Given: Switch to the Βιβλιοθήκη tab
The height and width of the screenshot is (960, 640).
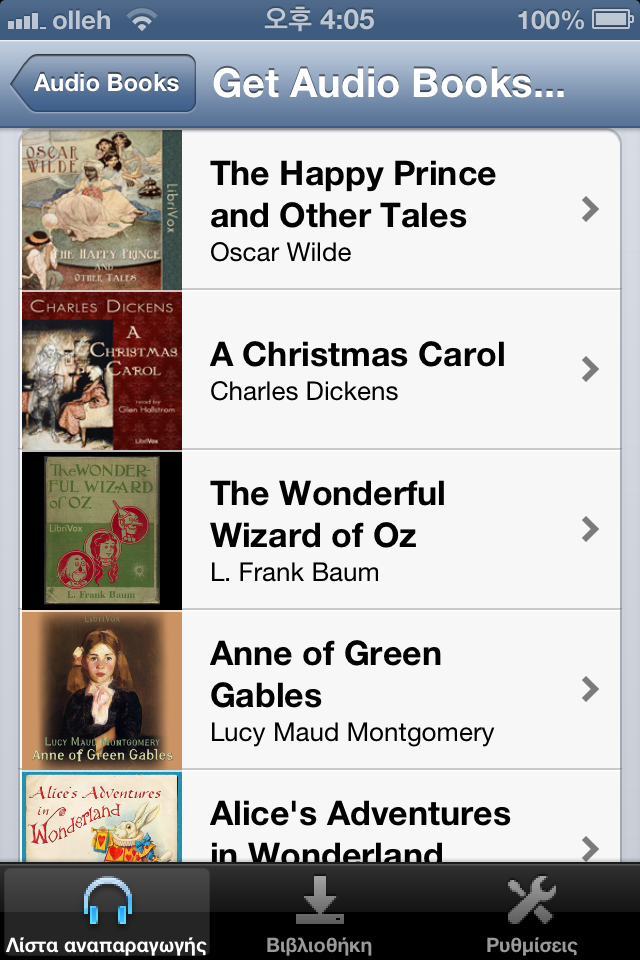Looking at the screenshot, I should [319, 912].
